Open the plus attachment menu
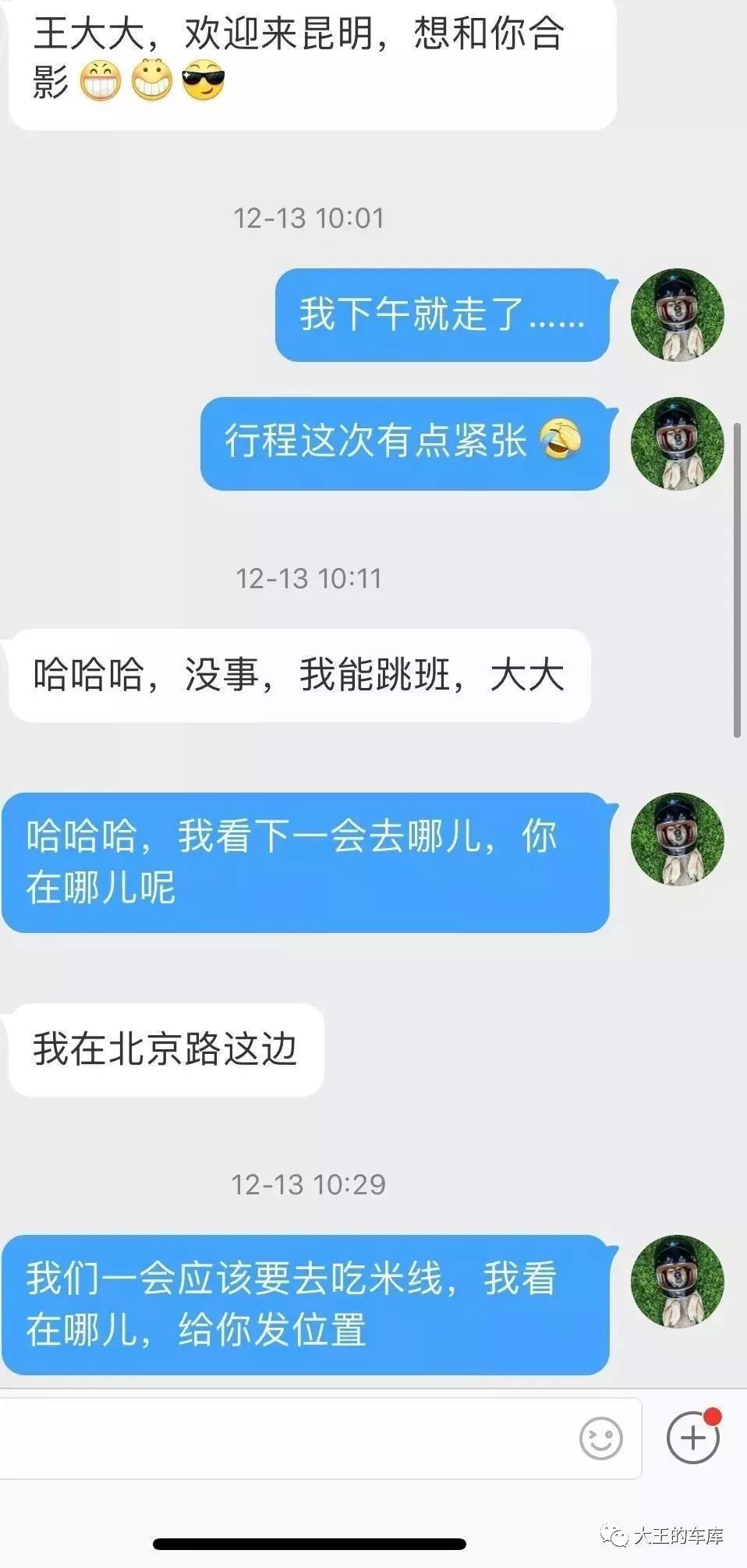This screenshot has width=747, height=1568. tap(692, 1437)
